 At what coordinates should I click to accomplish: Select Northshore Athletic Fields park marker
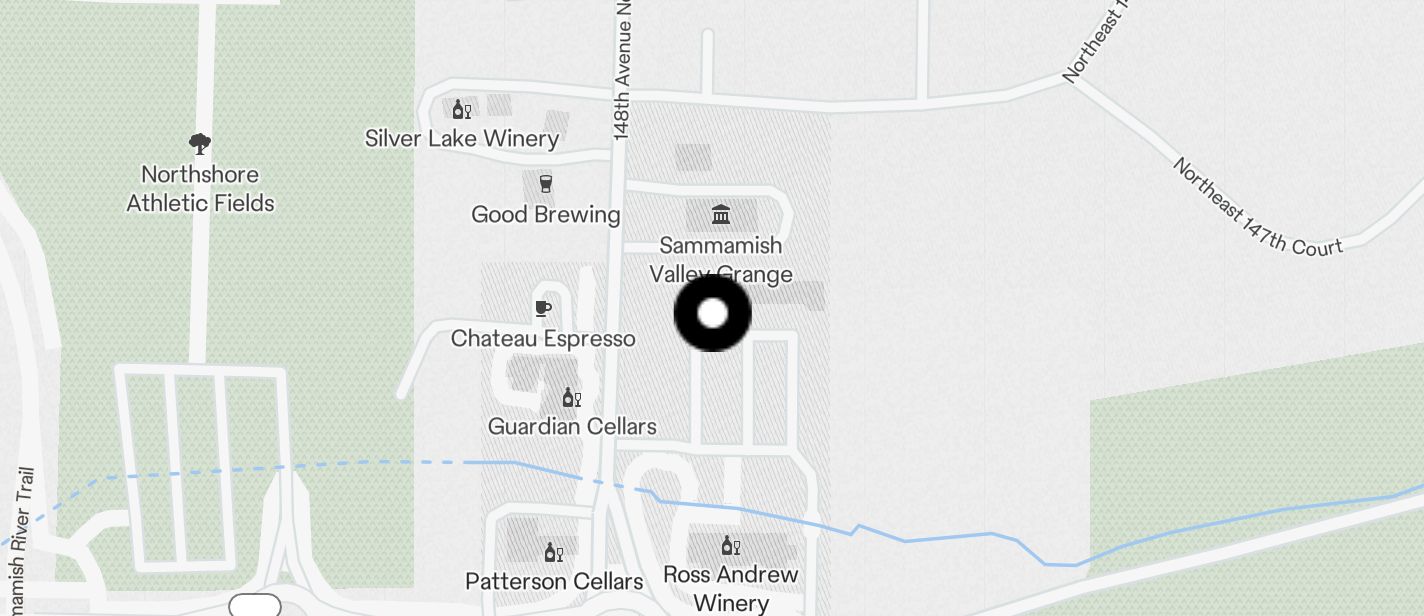click(200, 144)
